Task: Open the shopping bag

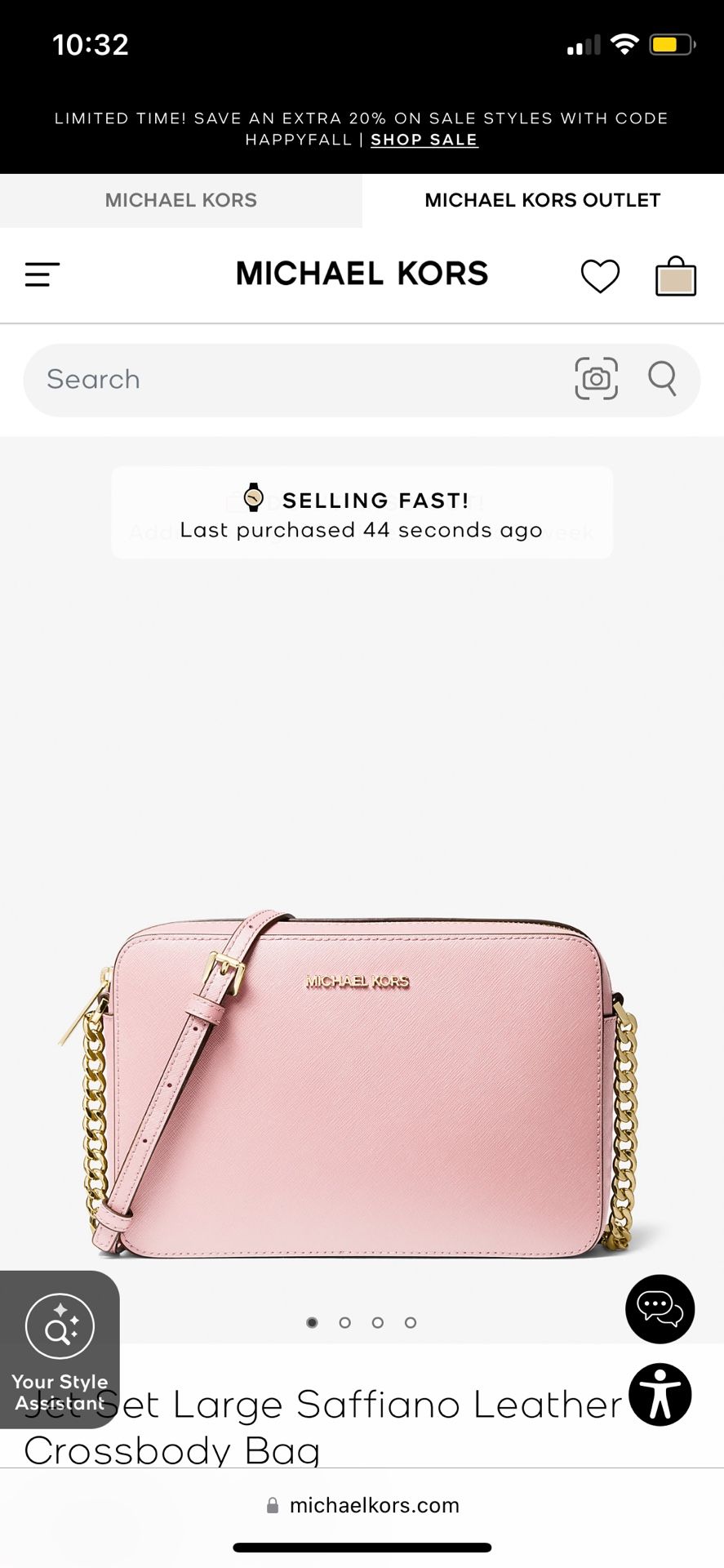Action: click(676, 276)
